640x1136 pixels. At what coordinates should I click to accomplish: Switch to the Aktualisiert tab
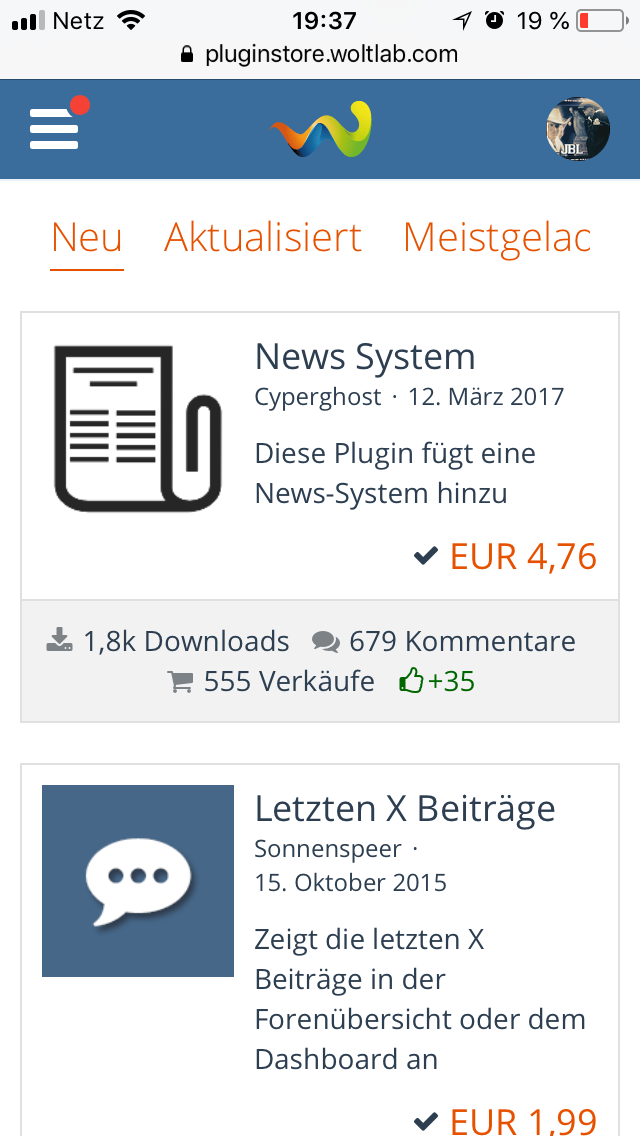point(263,238)
